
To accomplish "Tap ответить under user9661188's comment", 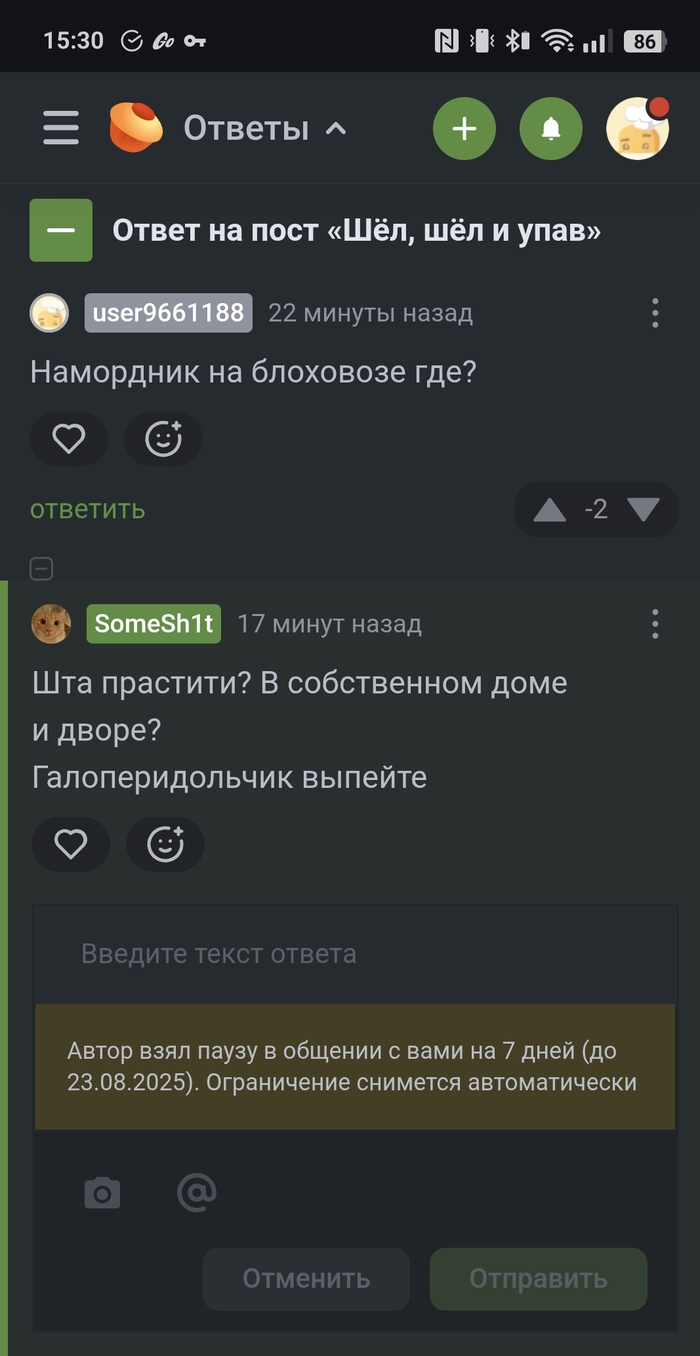I will (x=88, y=509).
